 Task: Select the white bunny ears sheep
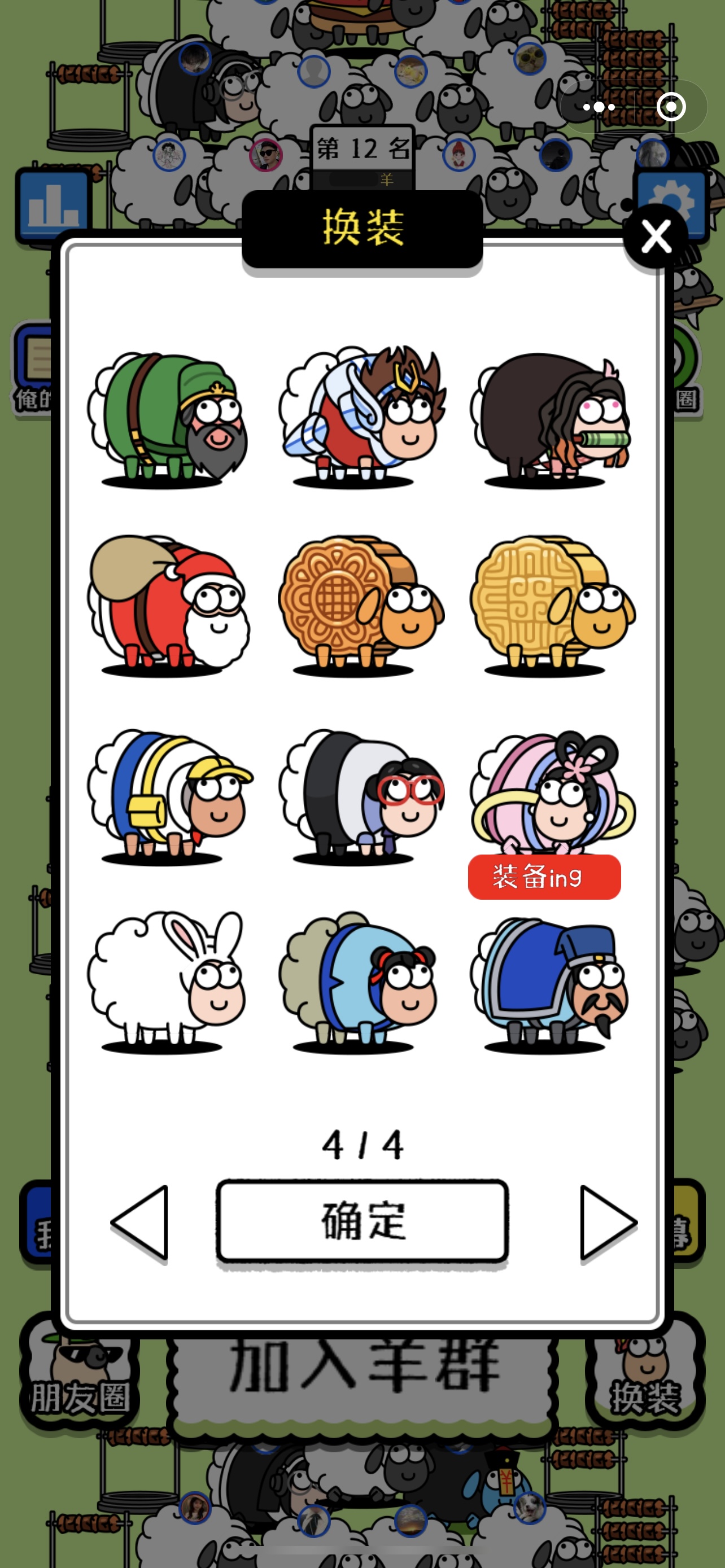click(169, 980)
